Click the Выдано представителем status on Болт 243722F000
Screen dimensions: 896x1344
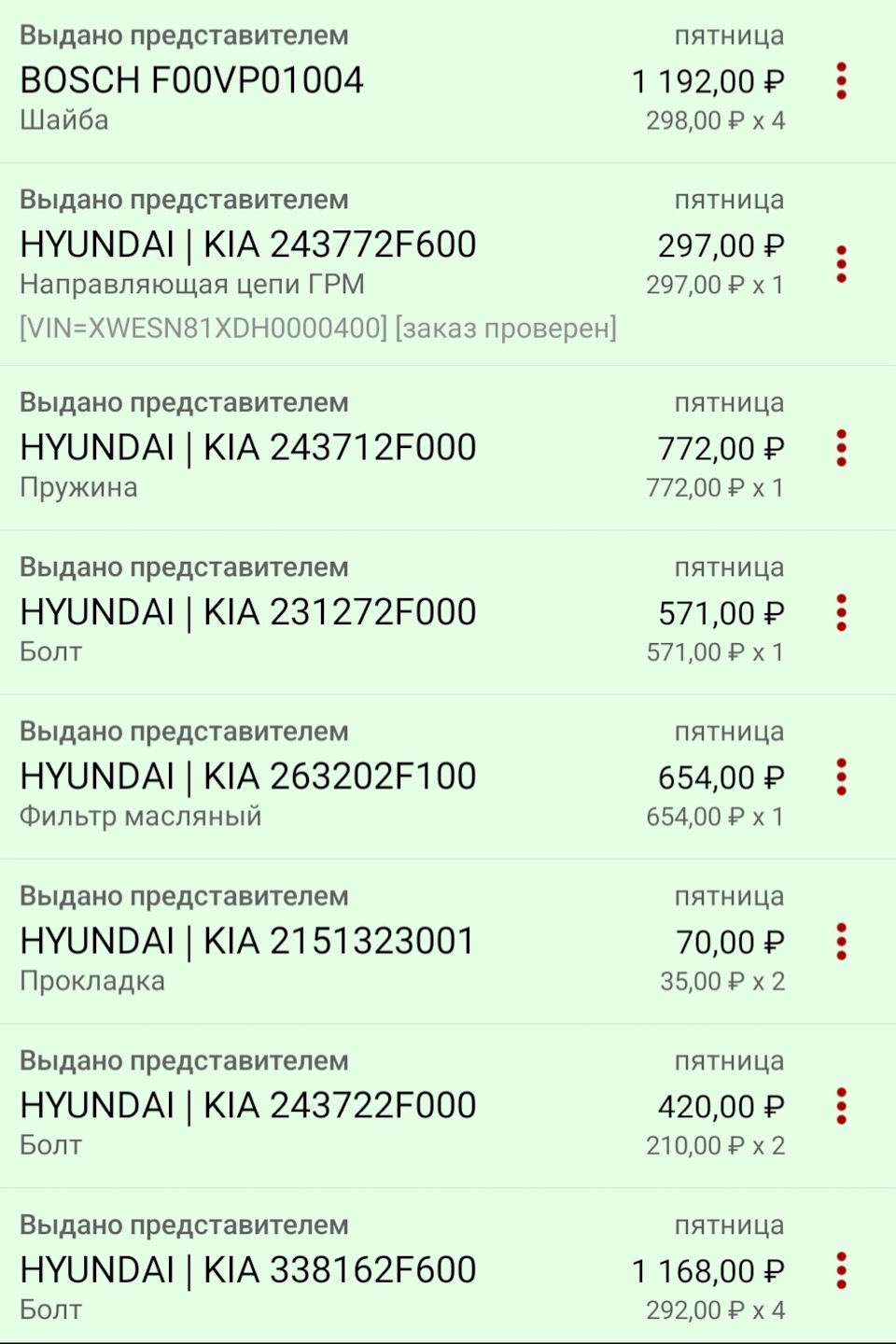click(184, 1061)
